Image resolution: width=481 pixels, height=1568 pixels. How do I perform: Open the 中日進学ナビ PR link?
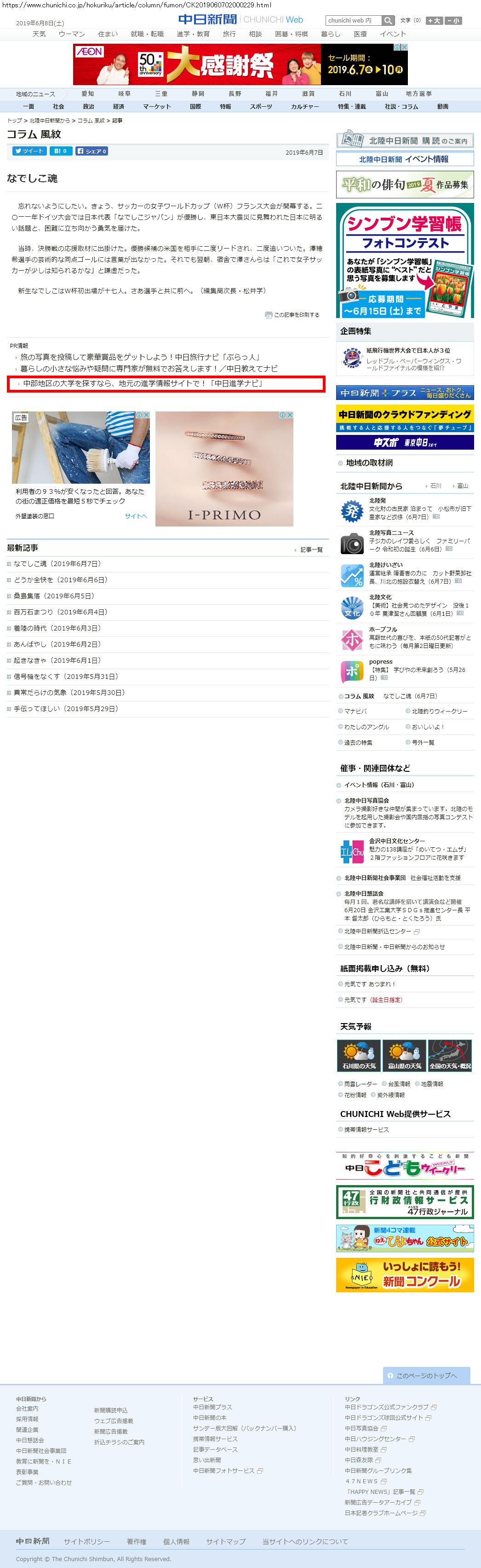click(142, 383)
